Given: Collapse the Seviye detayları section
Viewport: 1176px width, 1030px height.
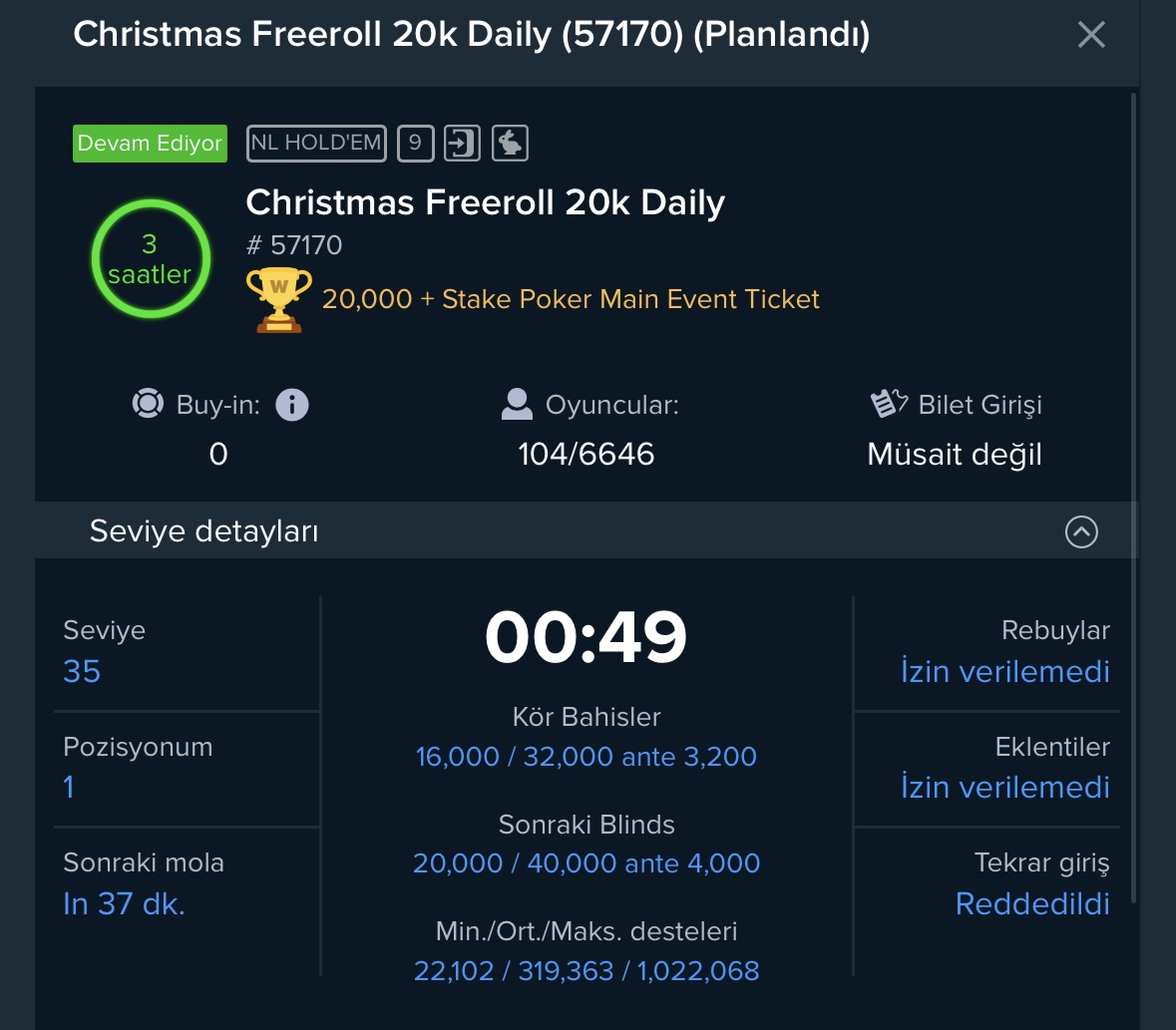Looking at the screenshot, I should click(1081, 531).
